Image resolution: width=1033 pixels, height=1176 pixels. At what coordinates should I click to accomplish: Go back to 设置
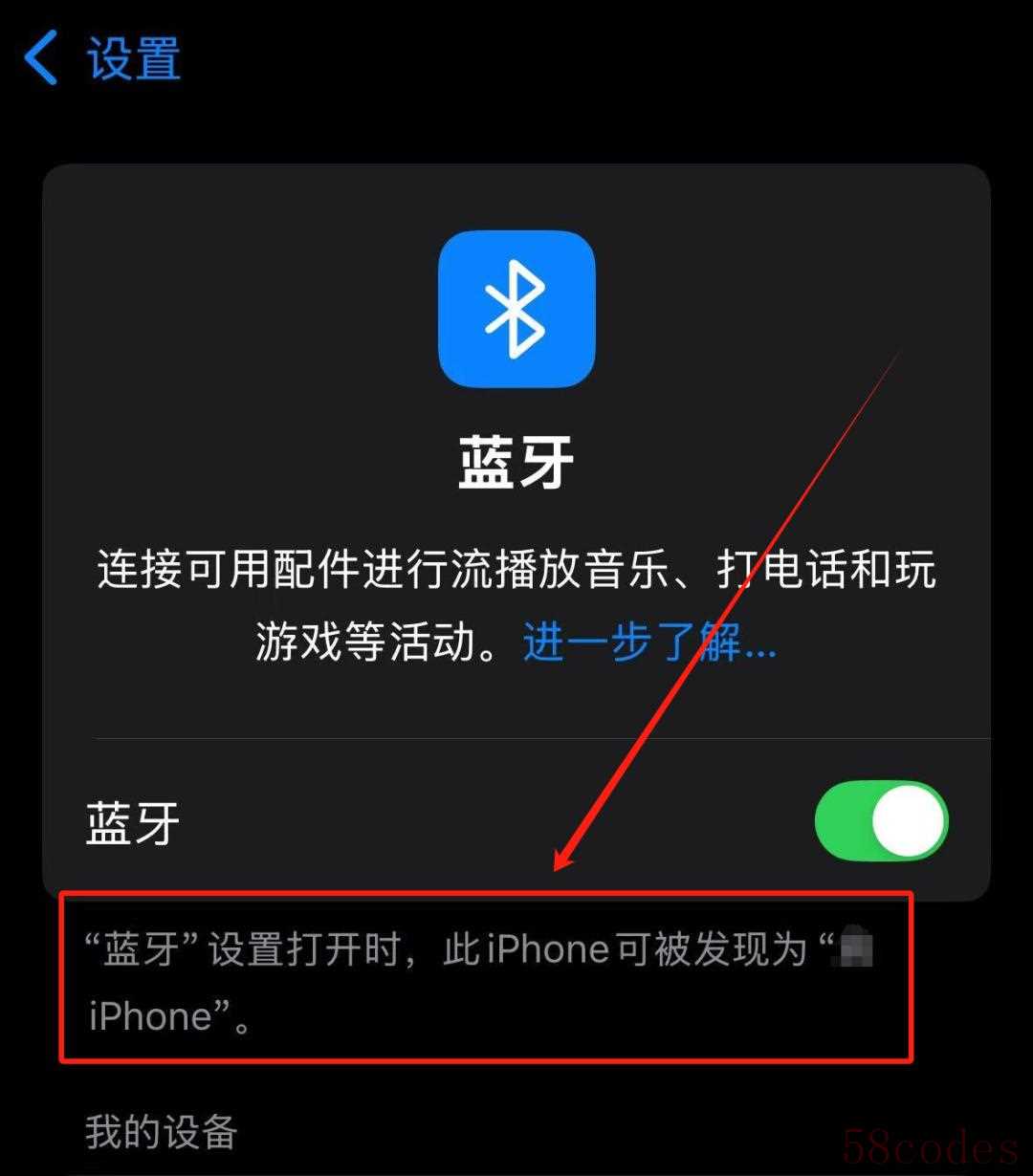click(102, 58)
